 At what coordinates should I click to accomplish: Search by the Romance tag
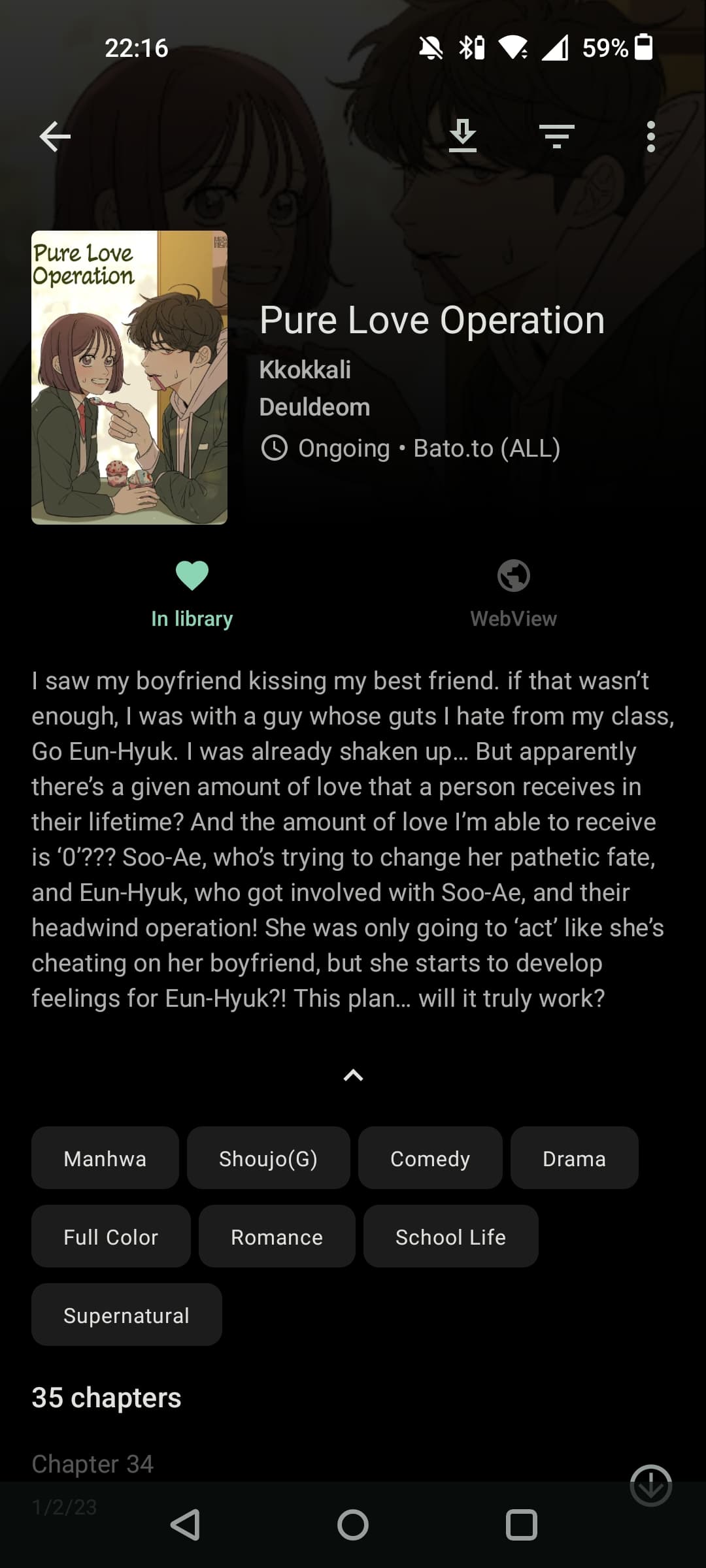coord(277,1237)
